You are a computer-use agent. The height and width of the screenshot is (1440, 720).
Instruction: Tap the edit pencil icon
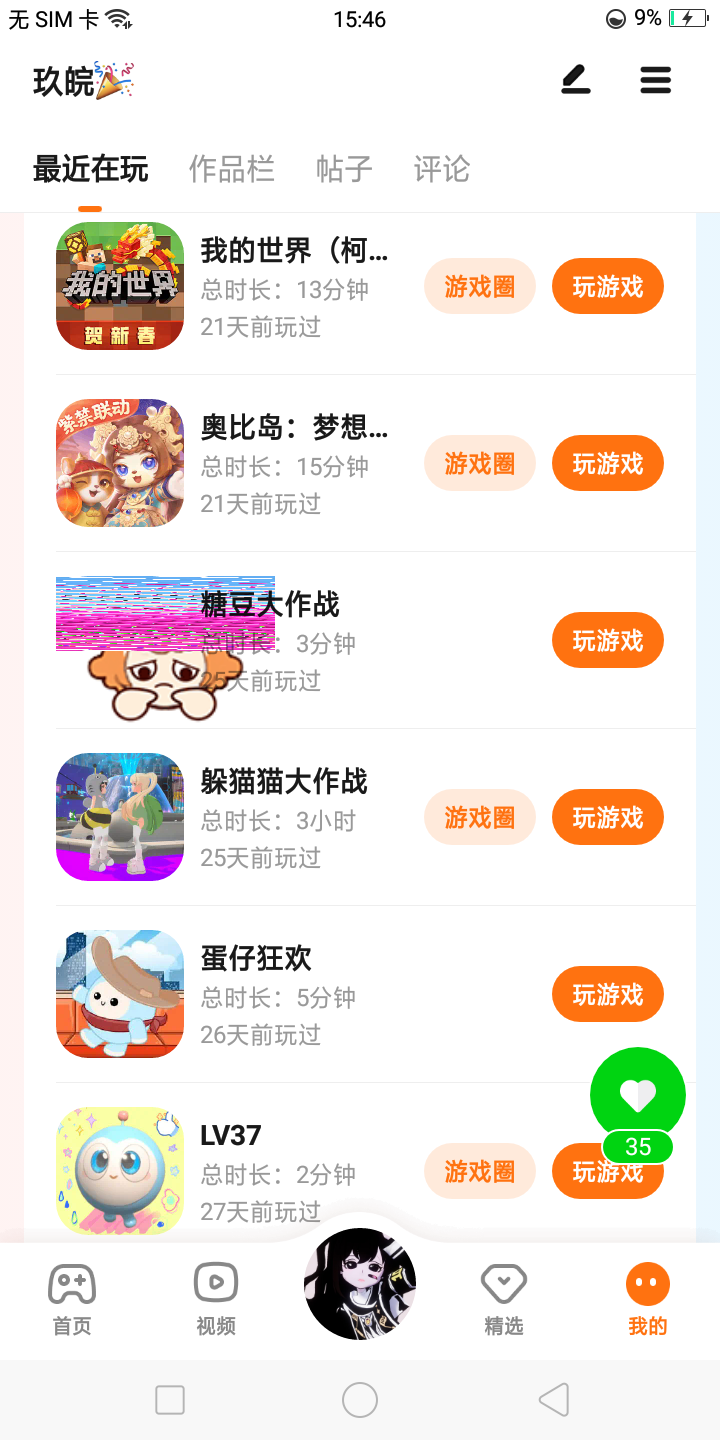tap(575, 79)
